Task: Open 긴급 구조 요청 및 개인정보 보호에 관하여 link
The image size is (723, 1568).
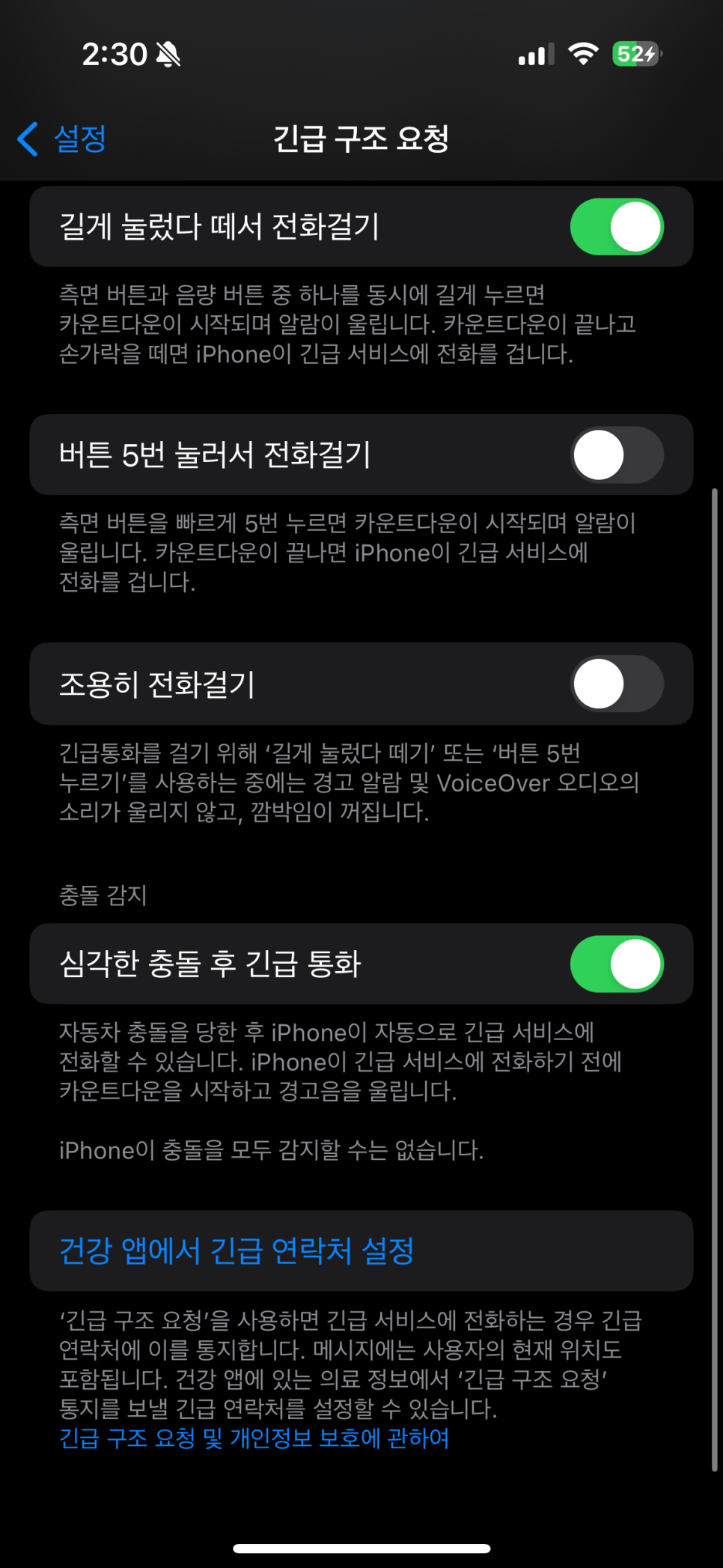Action: coord(254,1438)
